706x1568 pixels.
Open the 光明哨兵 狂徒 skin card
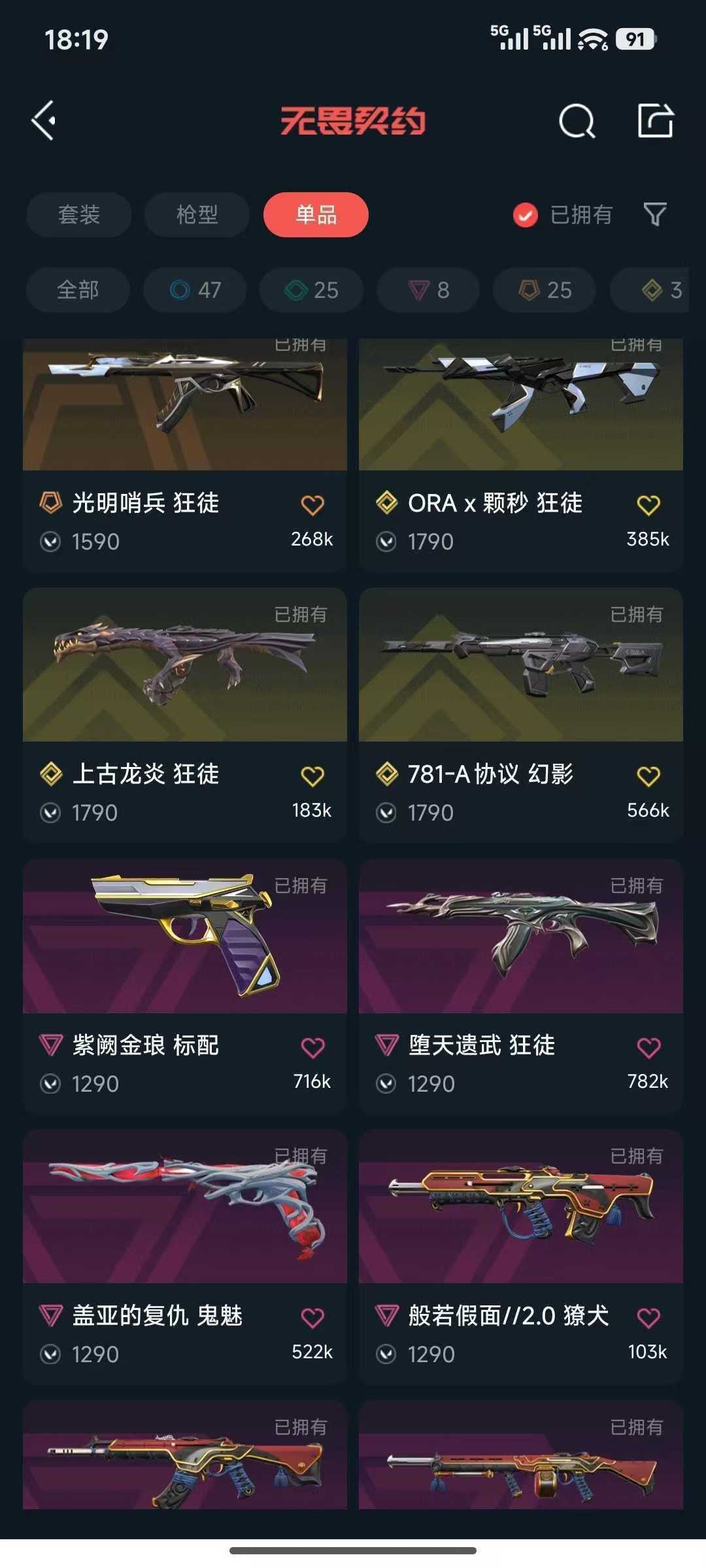[185, 455]
